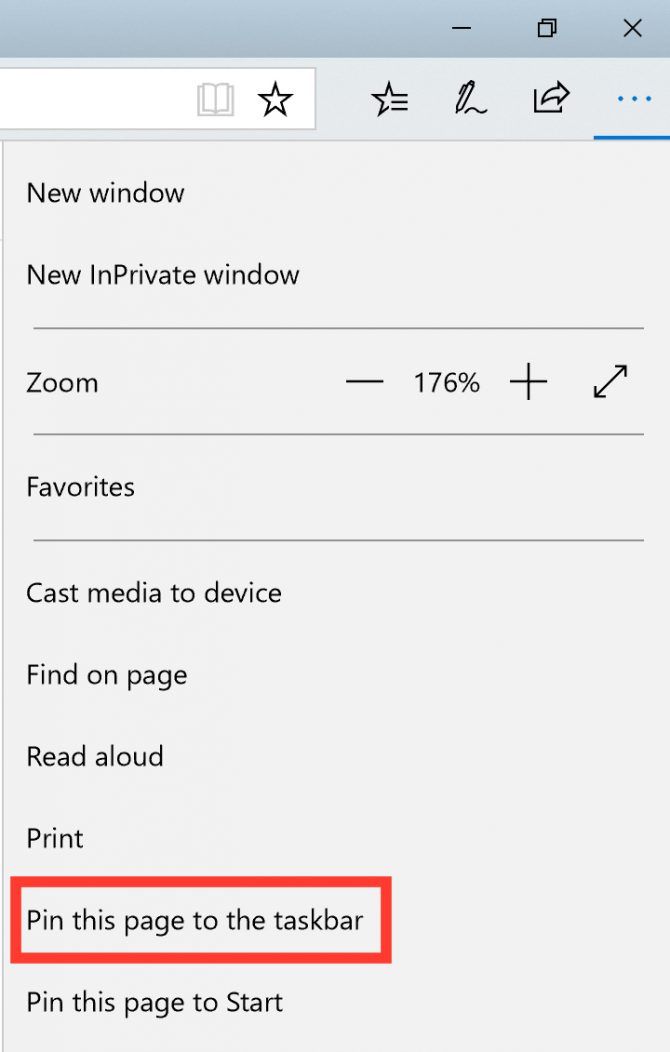
Task: Select Cast media to device
Action: tap(153, 593)
